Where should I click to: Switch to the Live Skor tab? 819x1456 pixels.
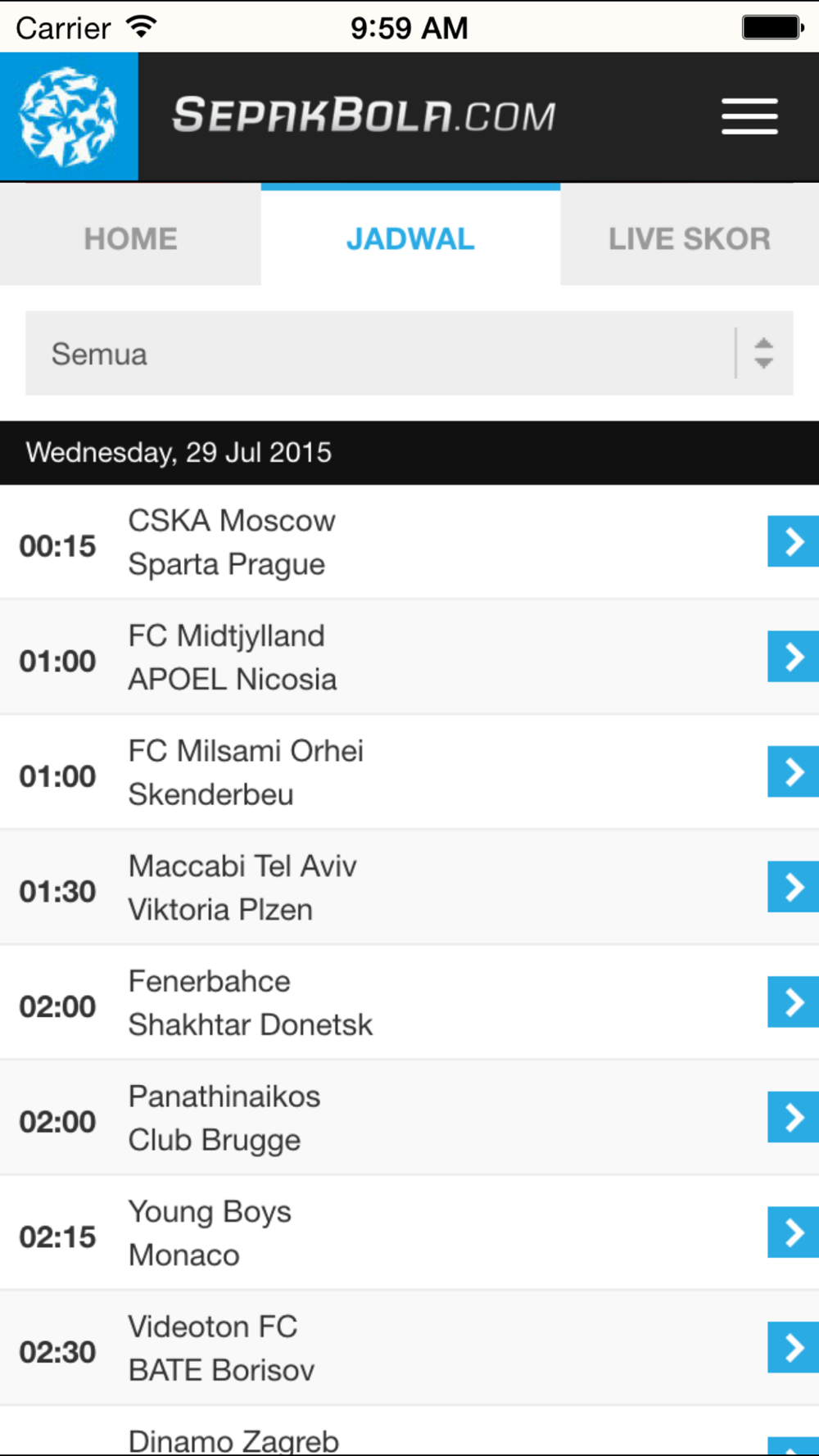690,238
